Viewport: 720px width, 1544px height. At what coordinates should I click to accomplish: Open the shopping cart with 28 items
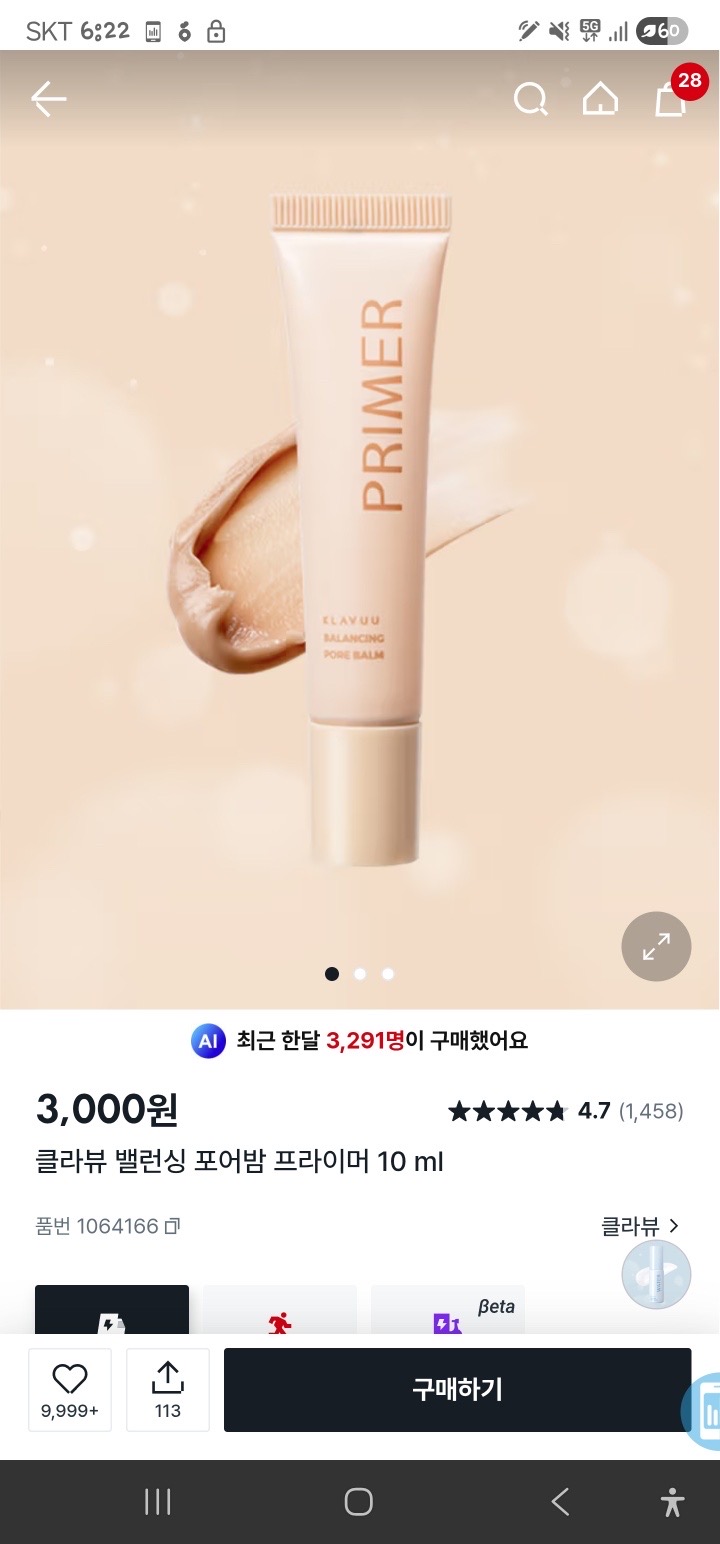[x=671, y=99]
